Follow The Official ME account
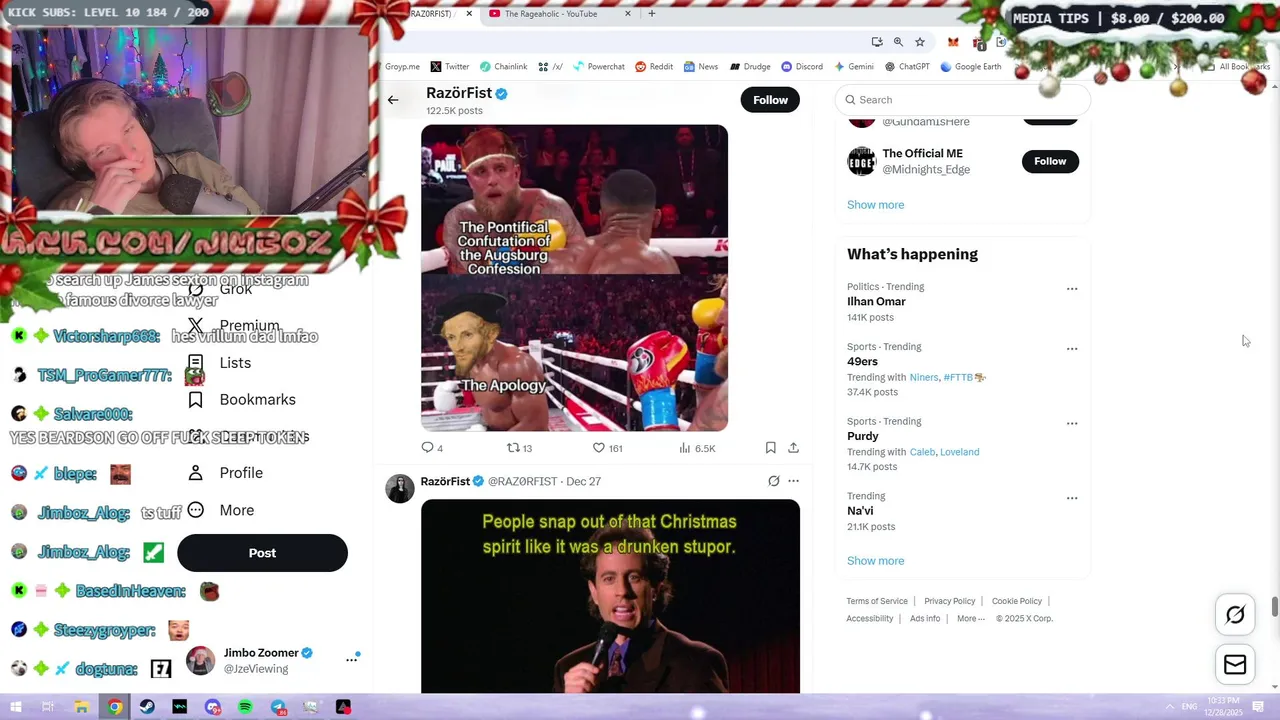1280x720 pixels. (1049, 161)
